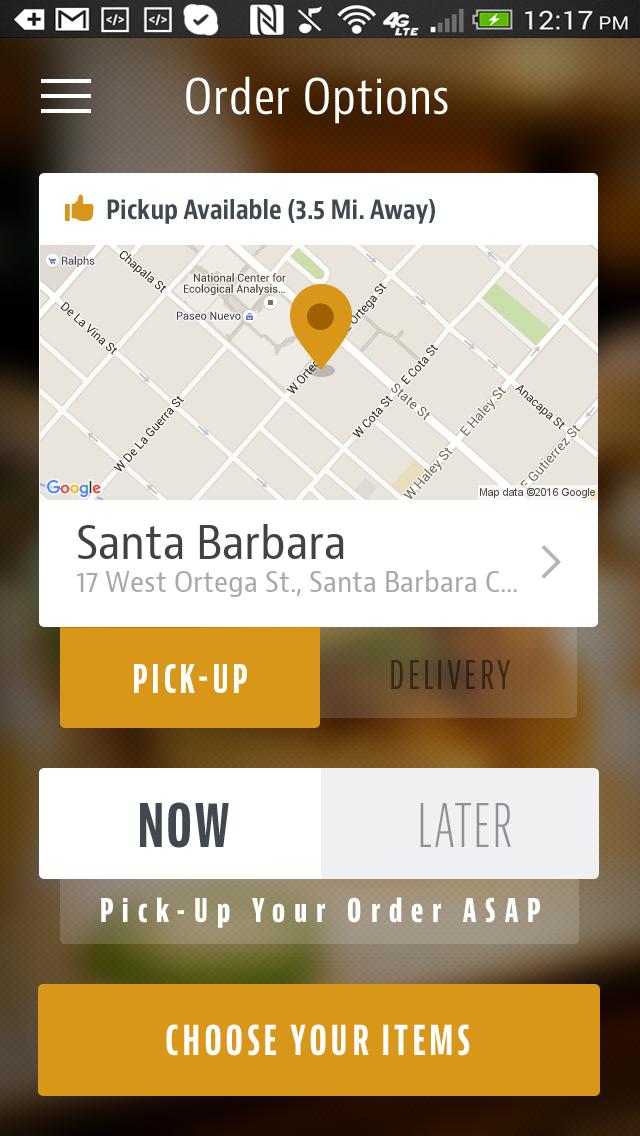The width and height of the screenshot is (640, 1136).
Task: Choose Now for order timing
Action: tap(182, 824)
